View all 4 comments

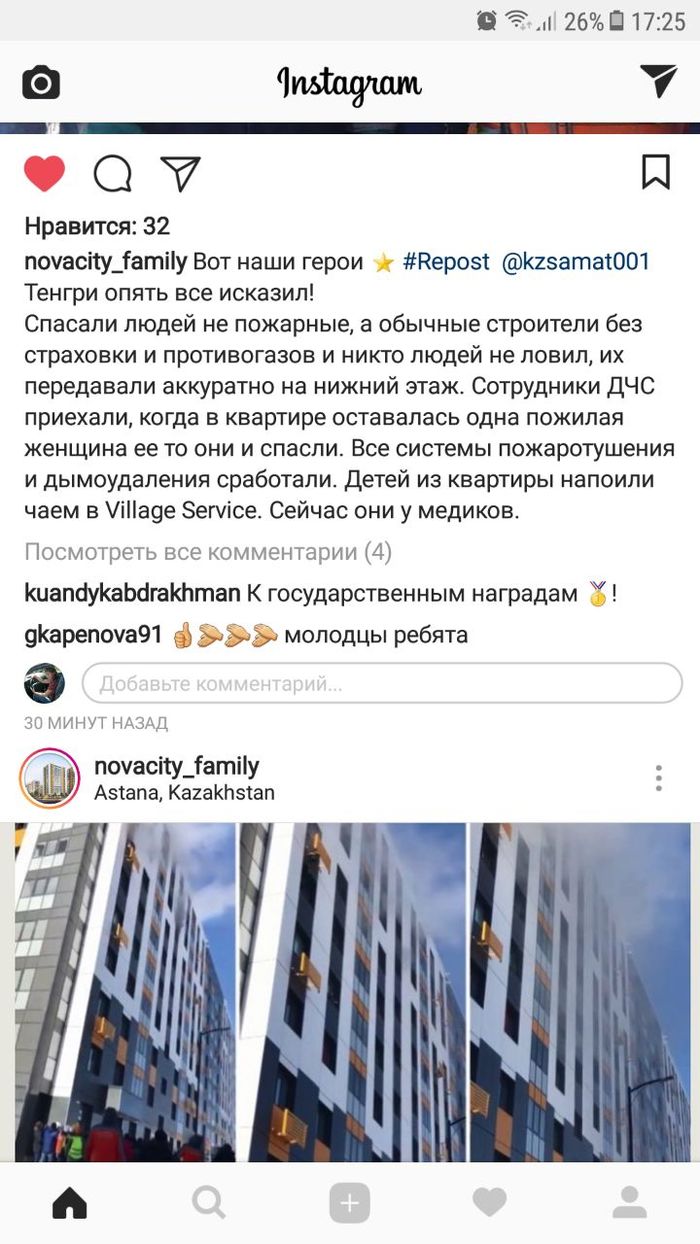tap(208, 551)
